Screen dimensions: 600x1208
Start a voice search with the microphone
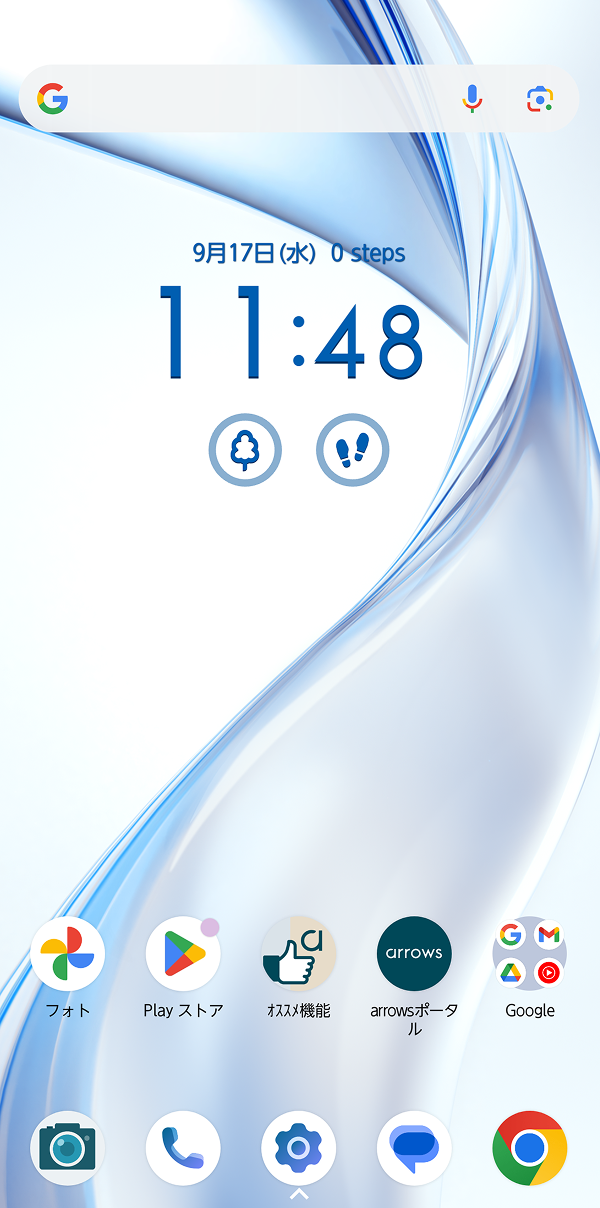pos(473,99)
